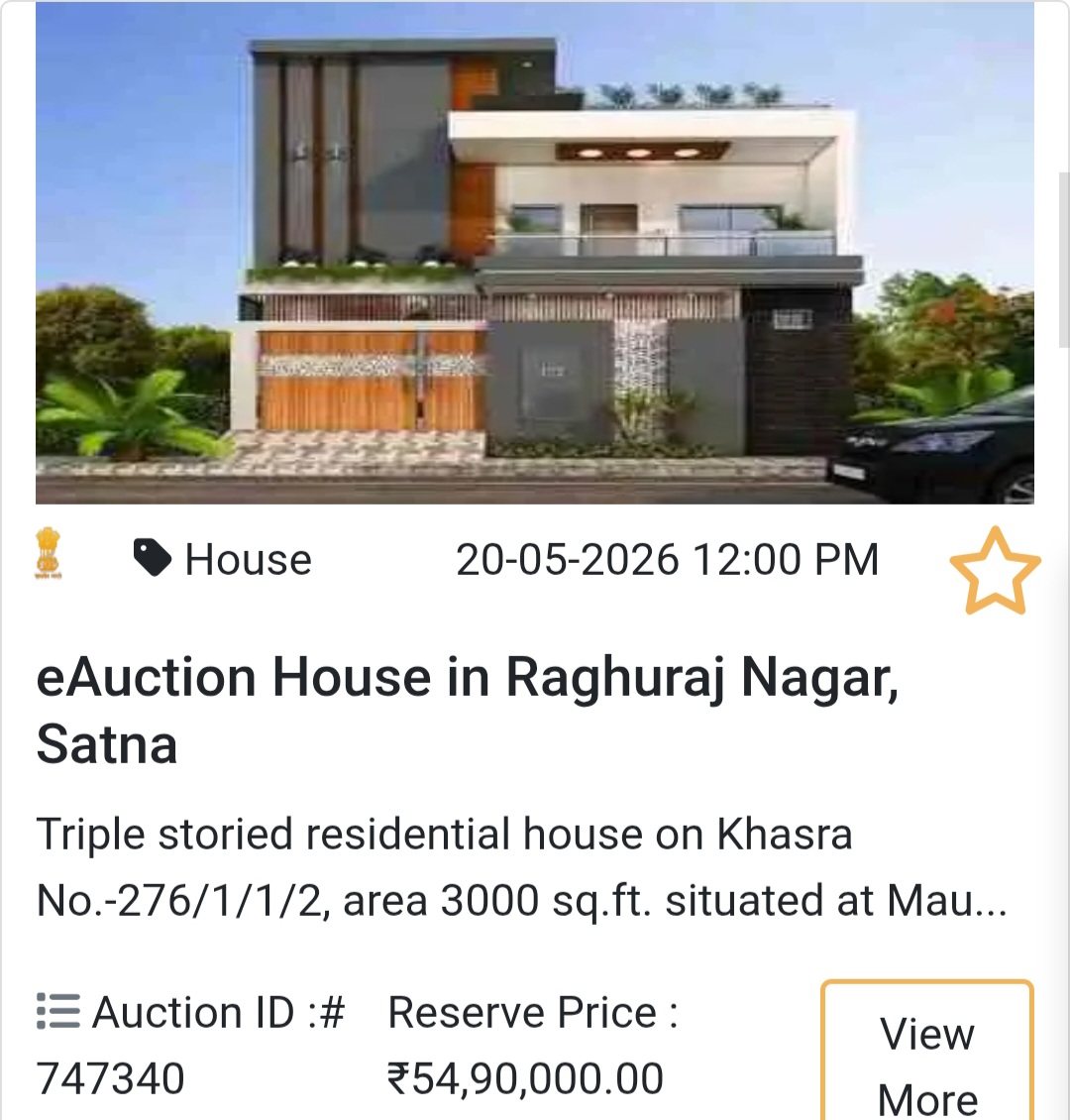Click the ₹54,90,000.00 price amount

[526, 1078]
